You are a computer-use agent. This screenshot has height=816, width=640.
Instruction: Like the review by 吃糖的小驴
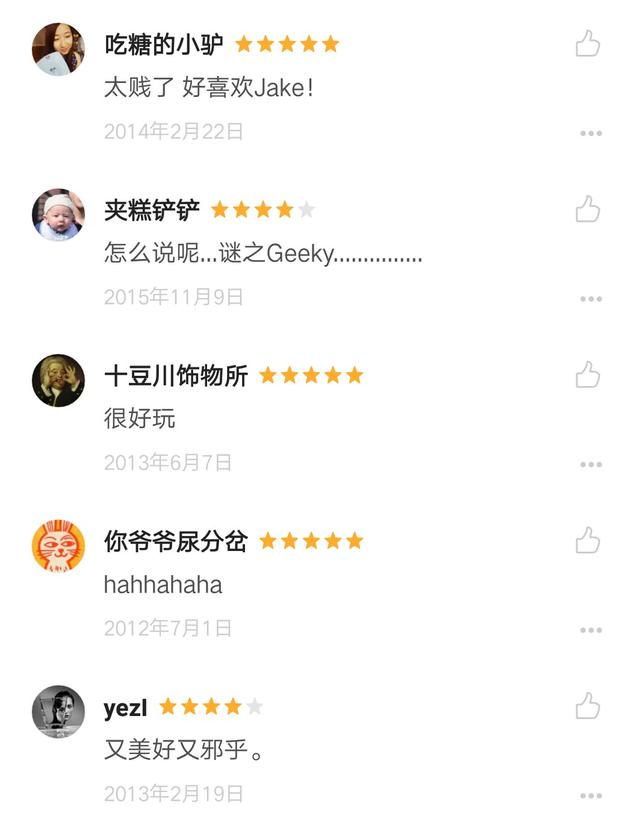(x=588, y=44)
